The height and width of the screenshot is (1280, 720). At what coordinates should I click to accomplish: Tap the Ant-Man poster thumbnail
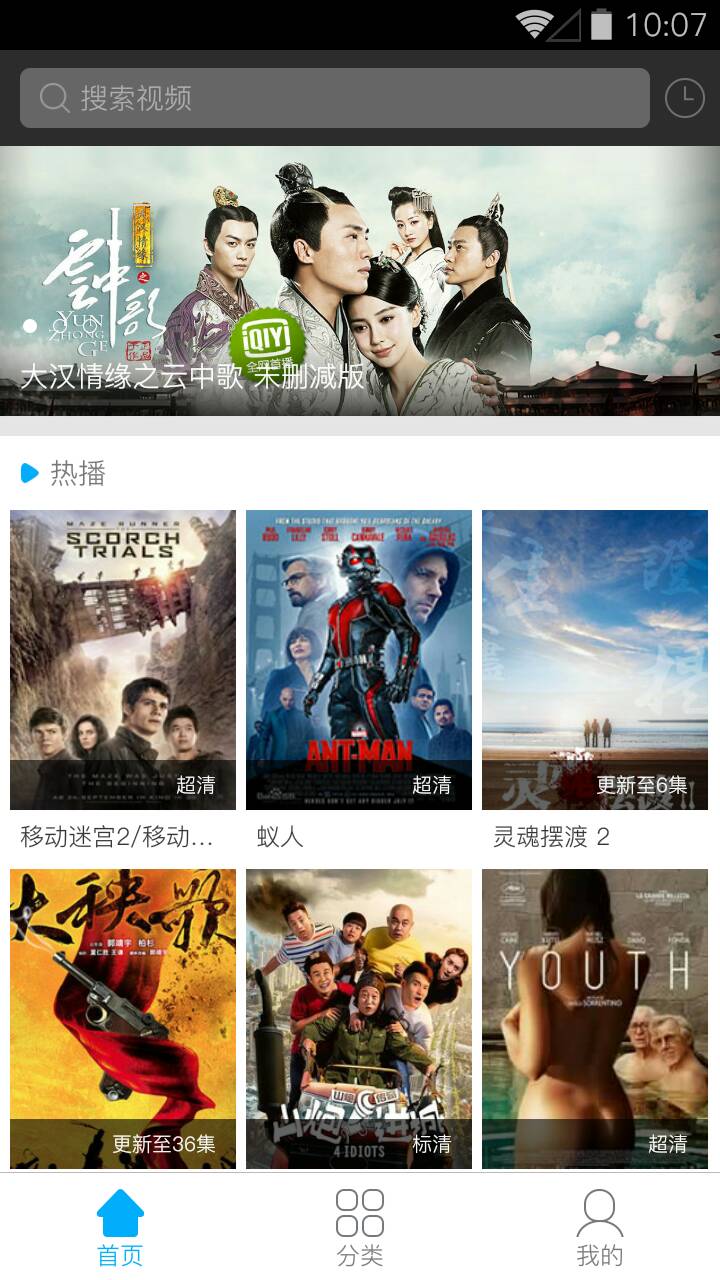pos(359,658)
